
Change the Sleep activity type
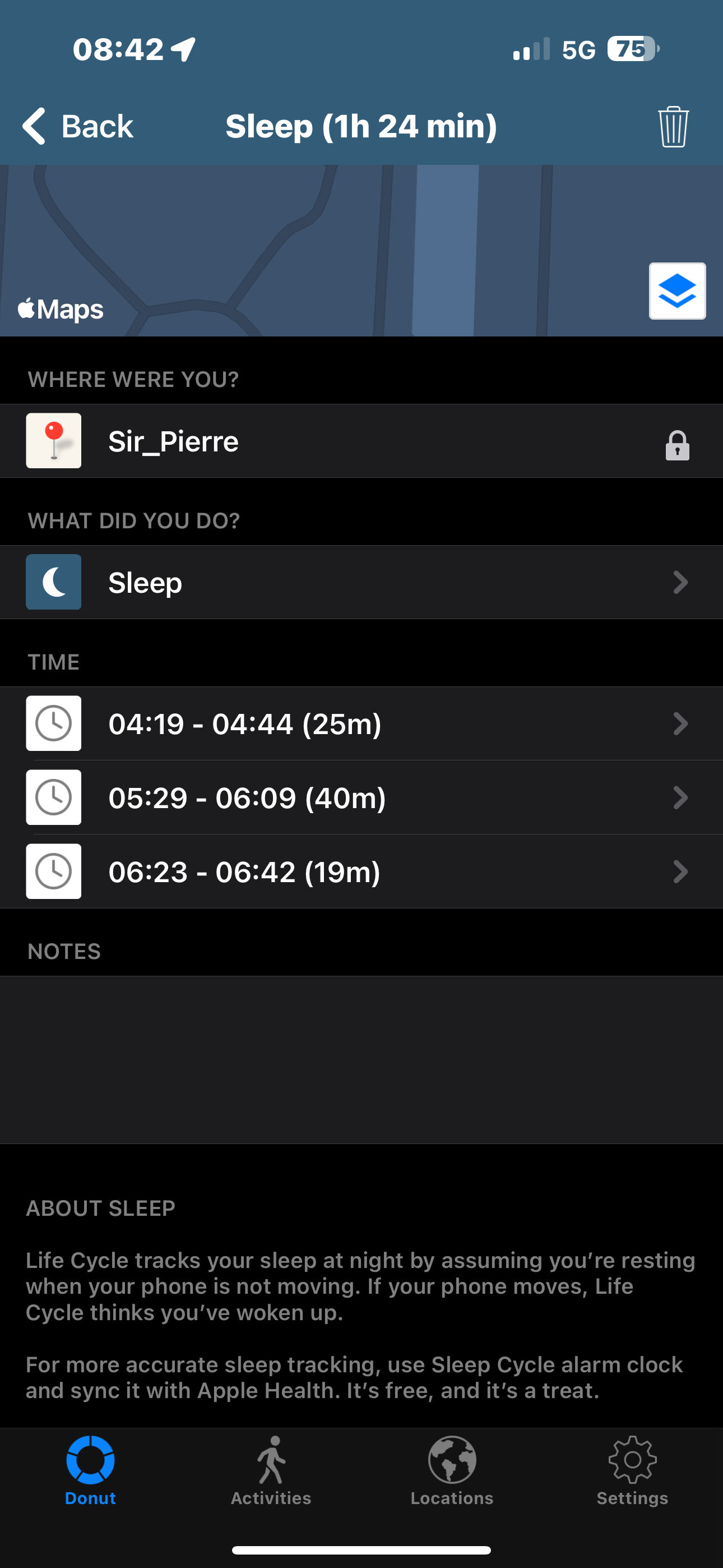(361, 582)
